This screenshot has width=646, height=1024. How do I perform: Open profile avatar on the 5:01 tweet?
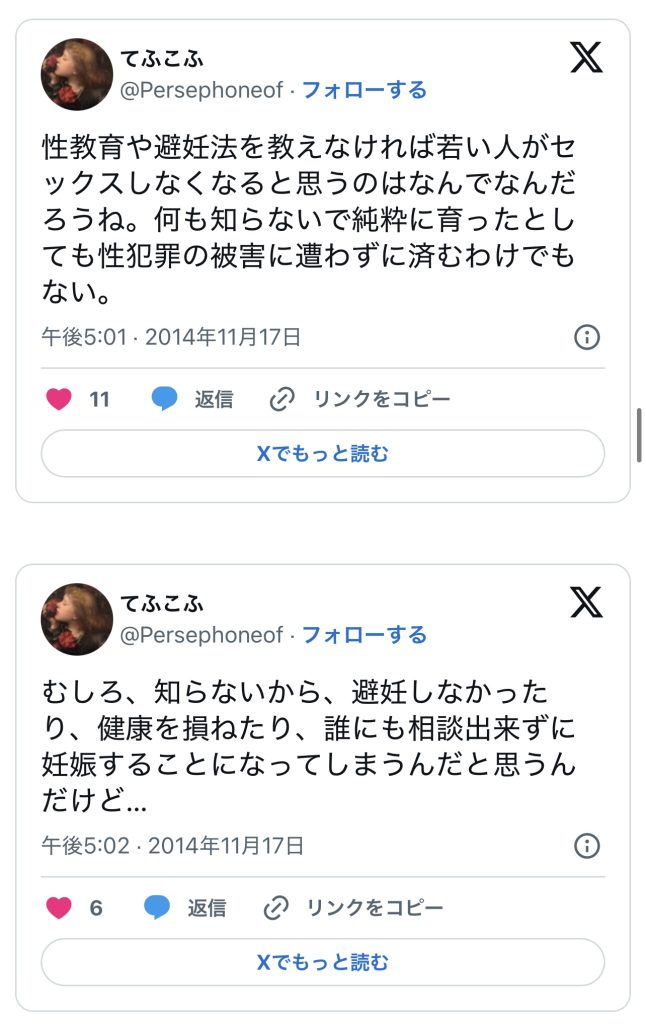(x=77, y=75)
